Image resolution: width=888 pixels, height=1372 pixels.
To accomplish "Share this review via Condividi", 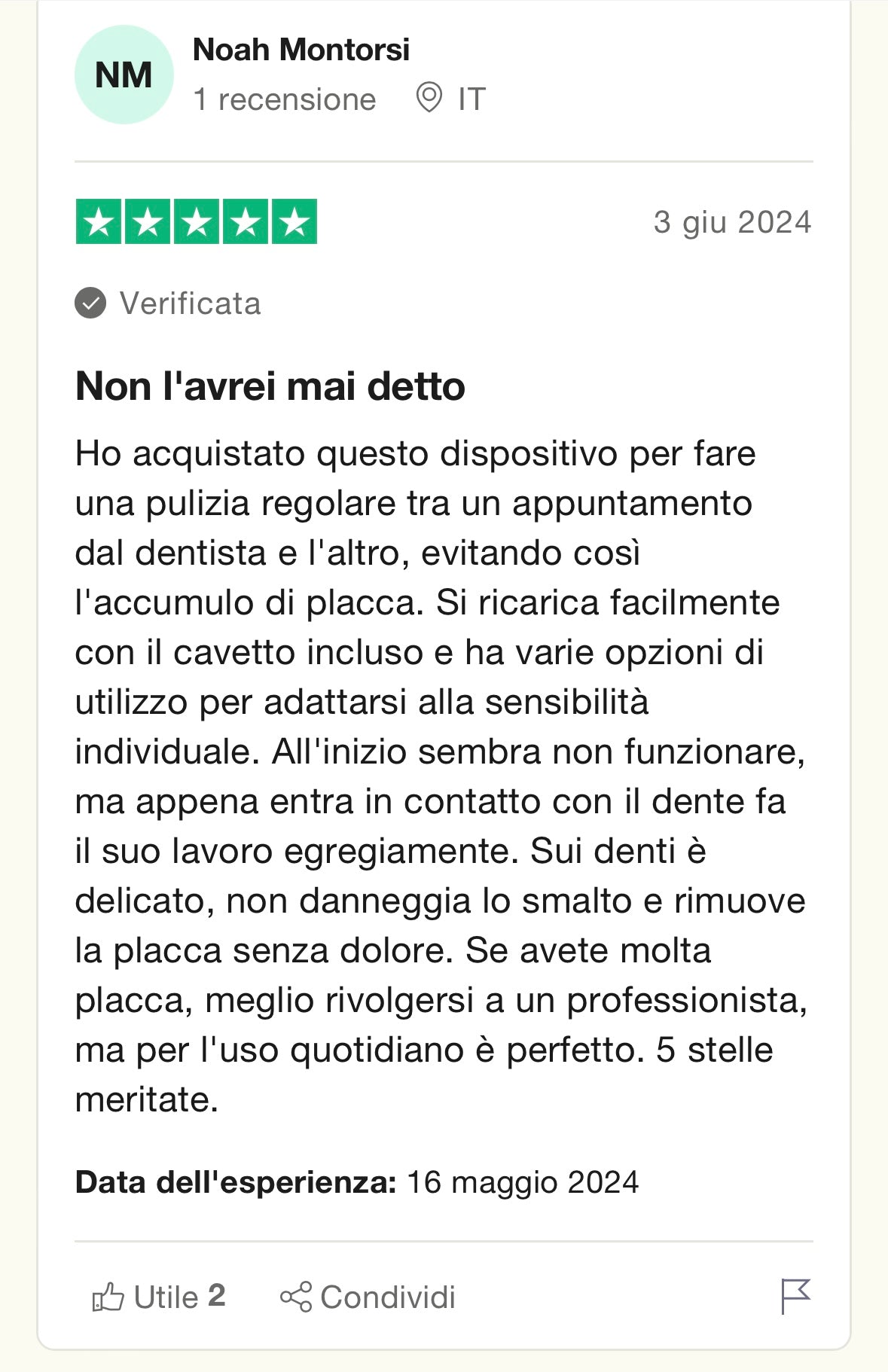I will 368,1297.
